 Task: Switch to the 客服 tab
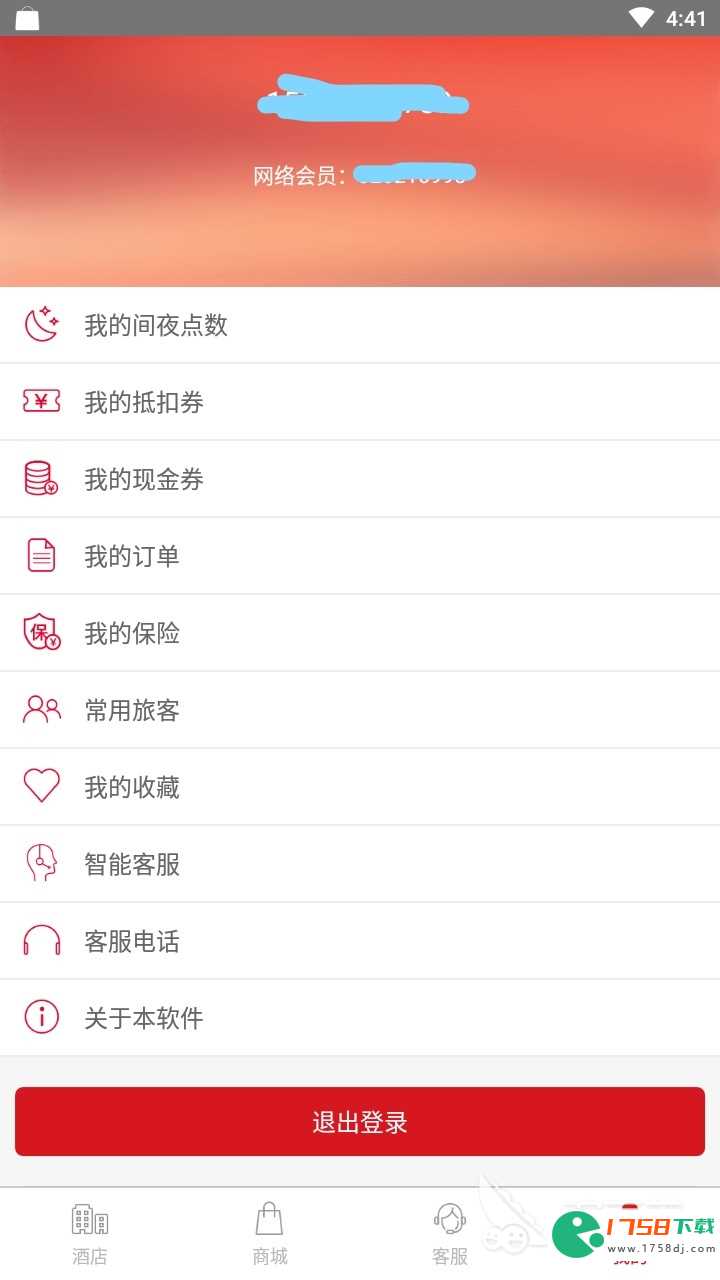click(450, 1234)
